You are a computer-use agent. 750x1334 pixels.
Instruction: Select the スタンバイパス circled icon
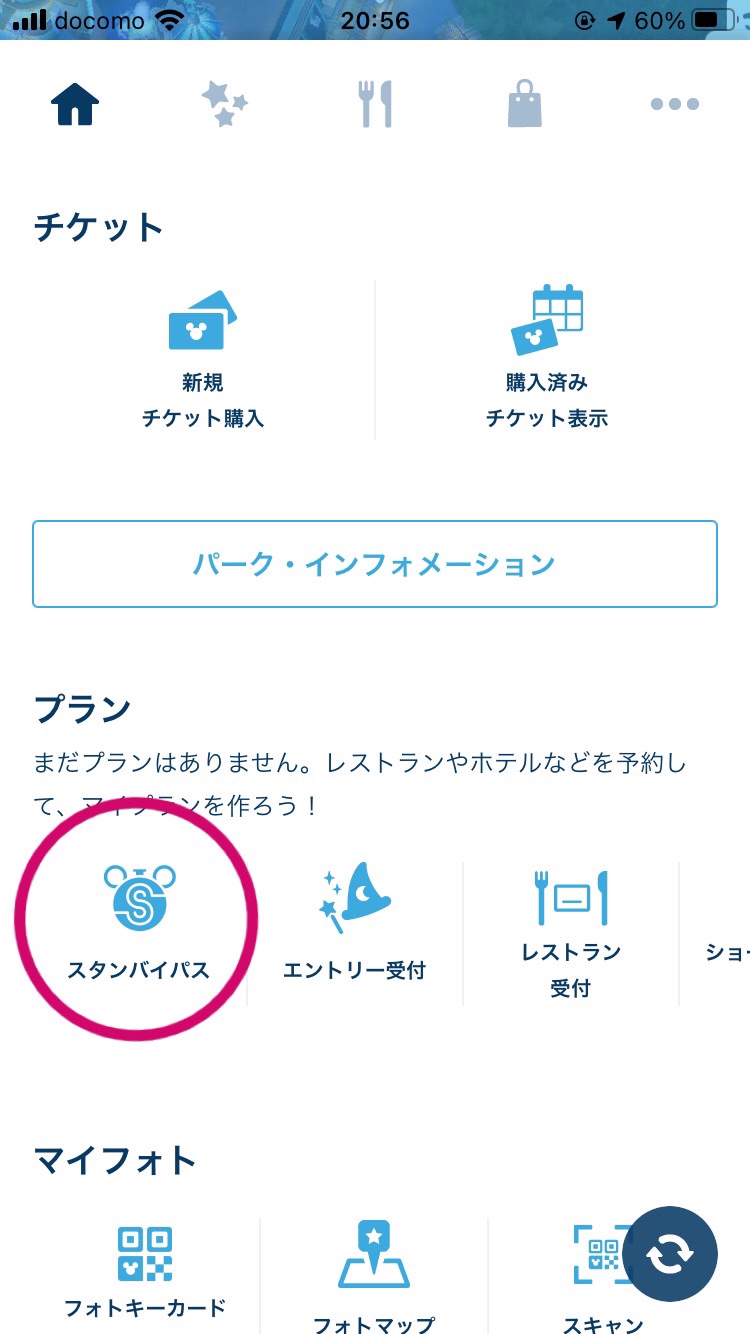[x=140, y=900]
